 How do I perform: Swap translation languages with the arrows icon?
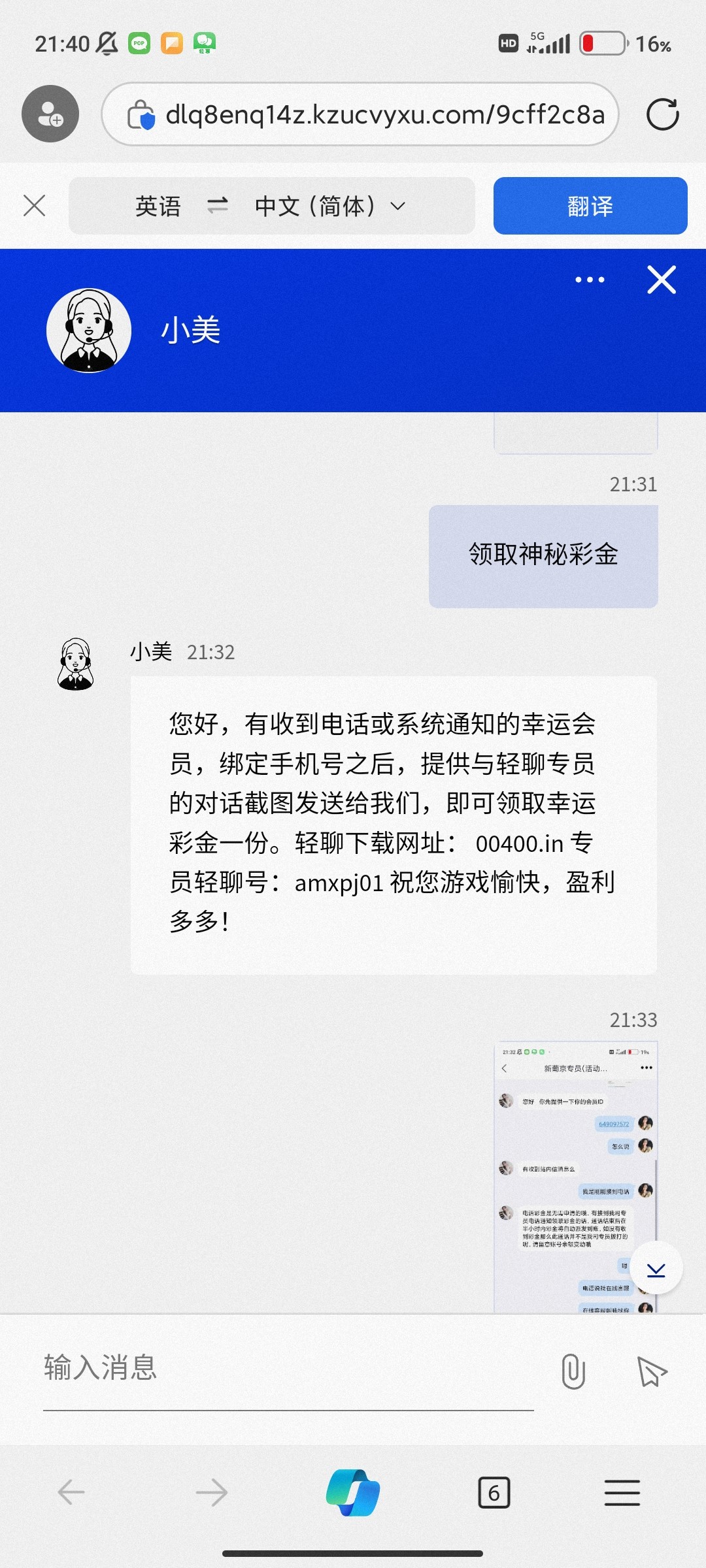pos(217,206)
